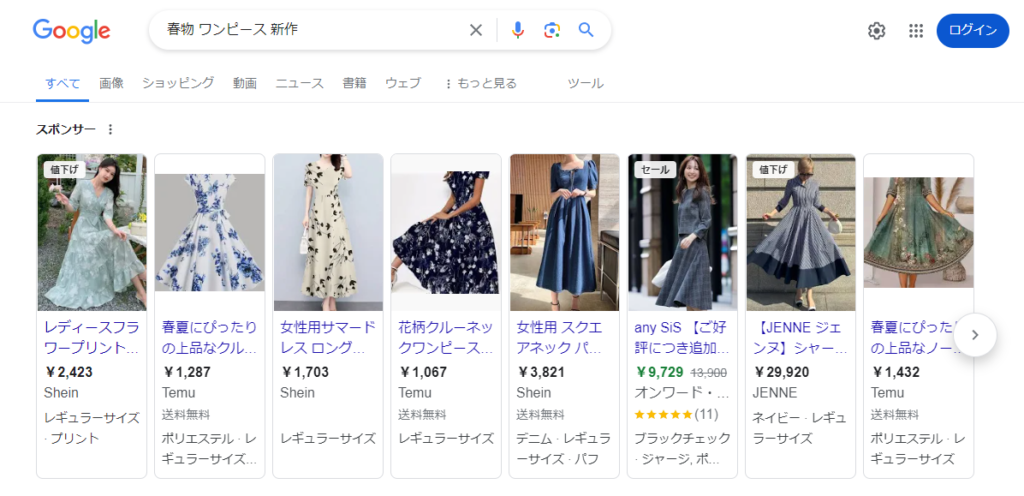Switch to the ウェブ tab
The width and height of the screenshot is (1024, 496).
click(403, 83)
